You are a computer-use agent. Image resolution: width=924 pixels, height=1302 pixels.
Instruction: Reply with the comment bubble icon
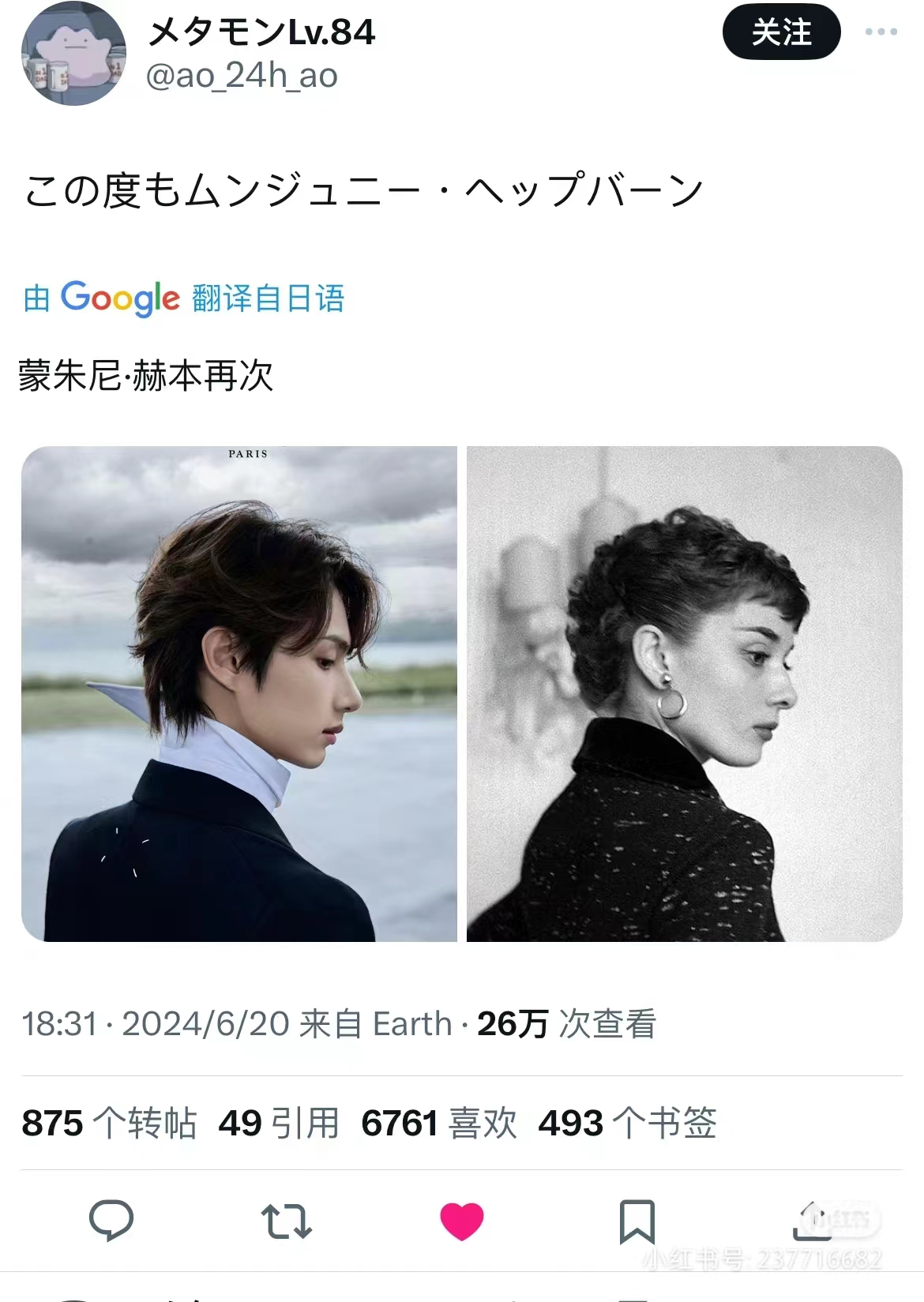(111, 1220)
